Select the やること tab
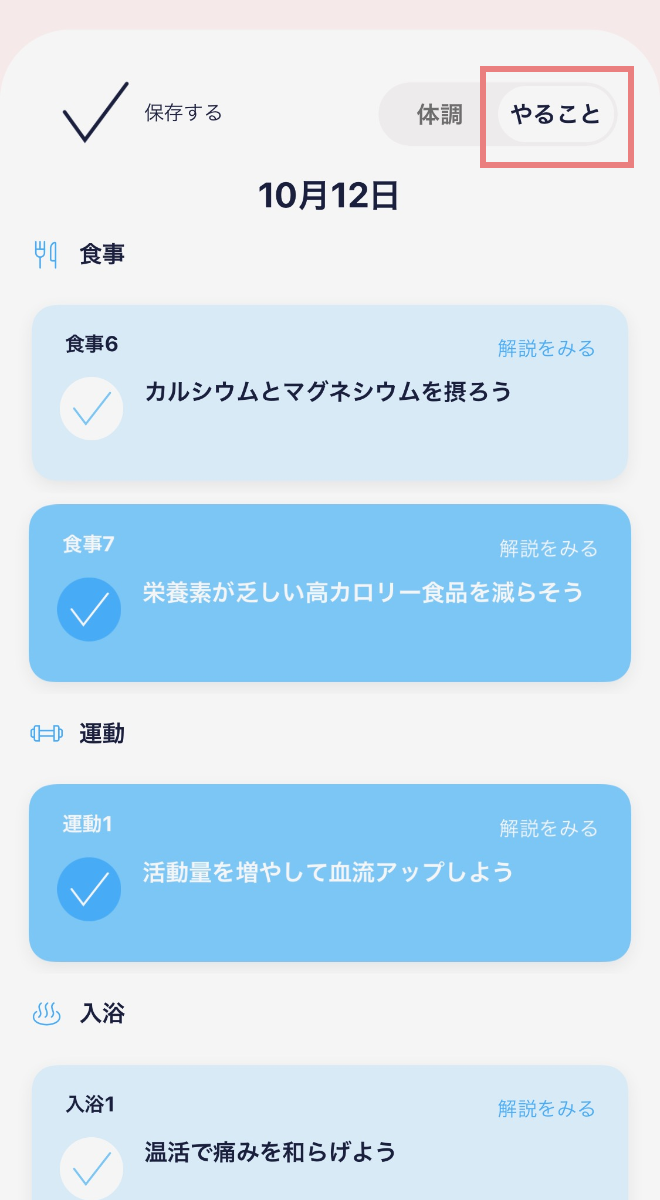Screen dimensions: 660x1200 point(556,114)
